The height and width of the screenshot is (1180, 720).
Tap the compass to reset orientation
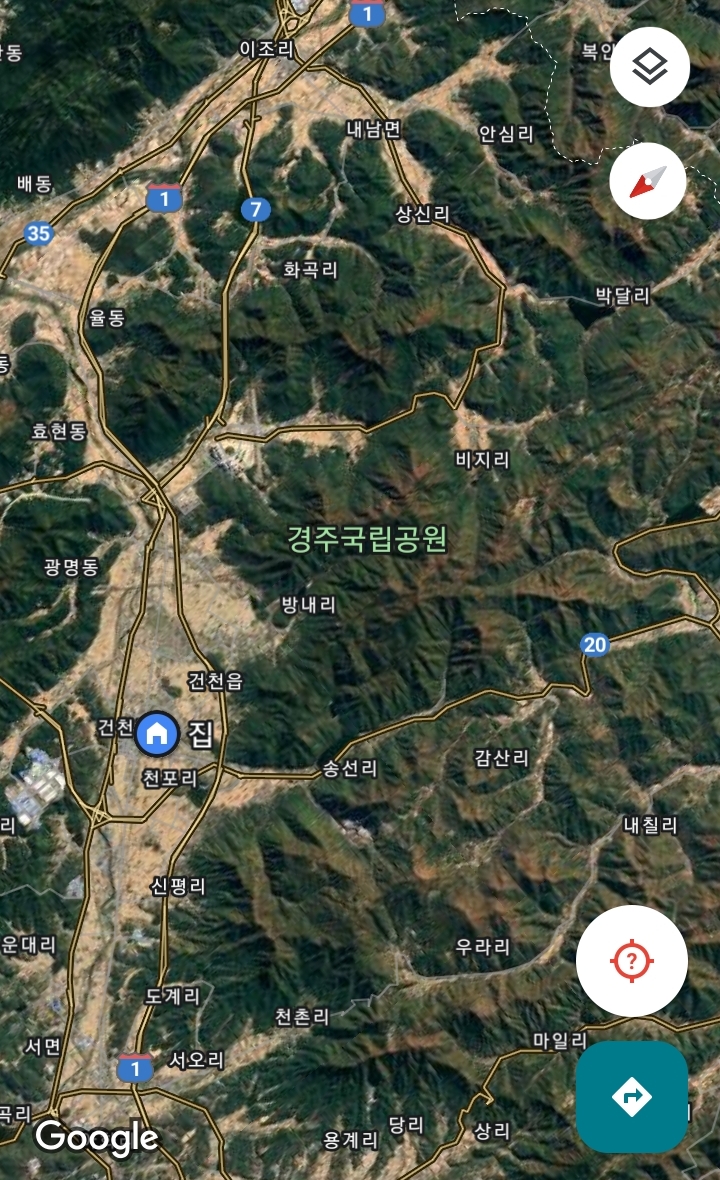coord(648,181)
